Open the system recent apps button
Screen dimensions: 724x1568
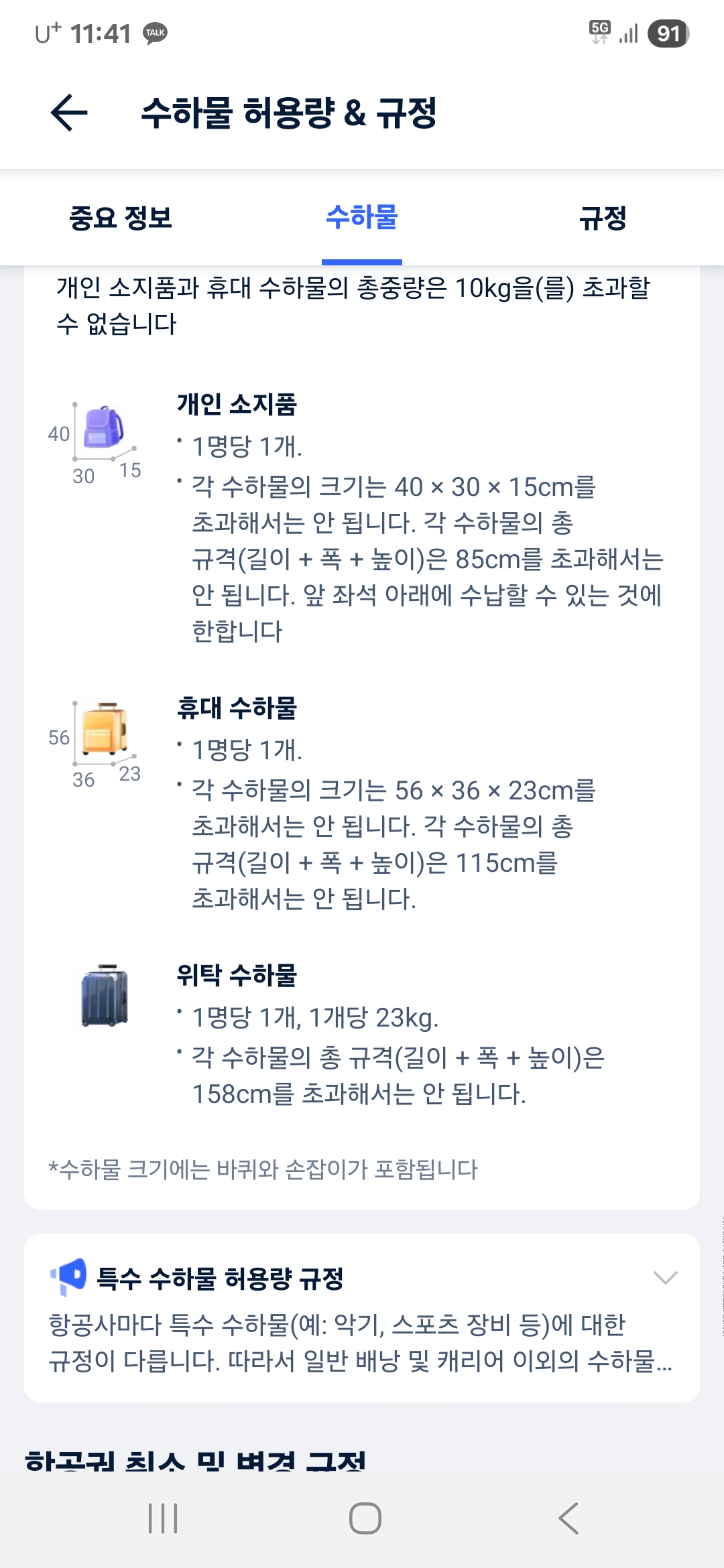[163, 1518]
